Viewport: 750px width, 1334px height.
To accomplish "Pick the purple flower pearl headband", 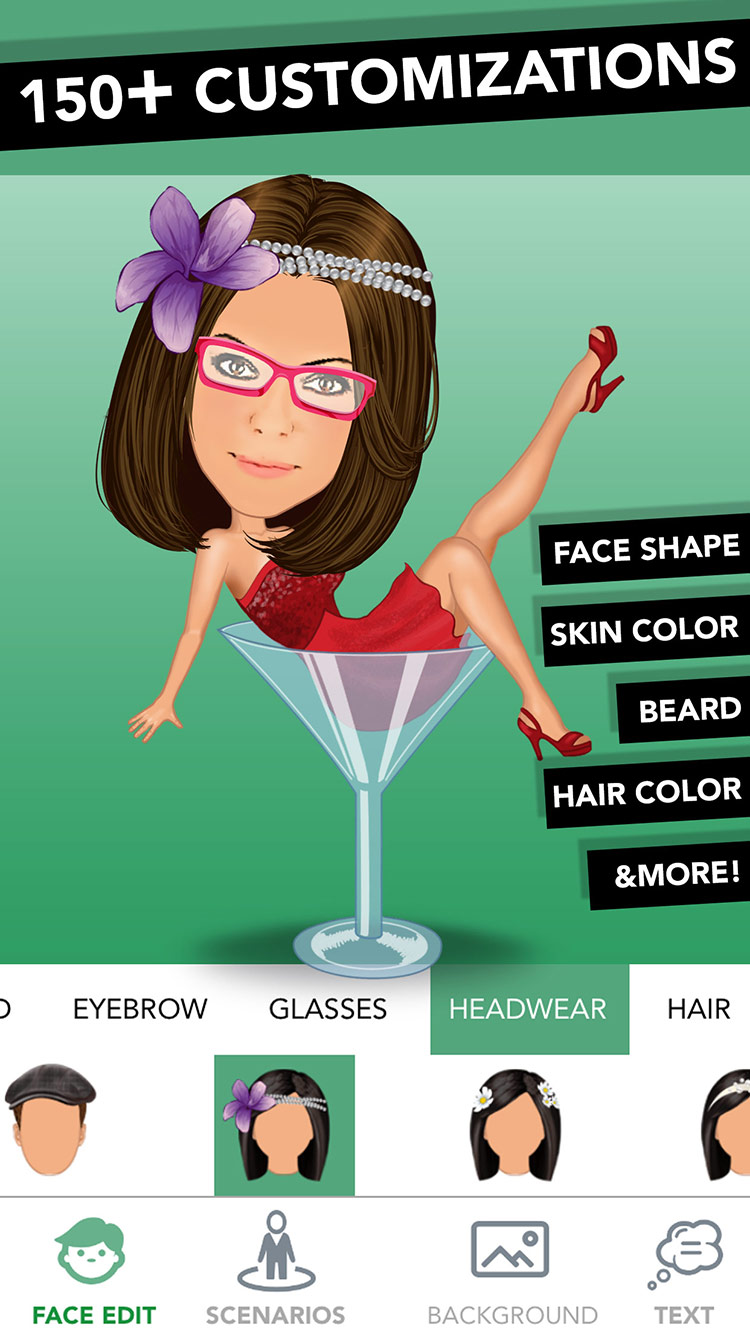I will [284, 1126].
